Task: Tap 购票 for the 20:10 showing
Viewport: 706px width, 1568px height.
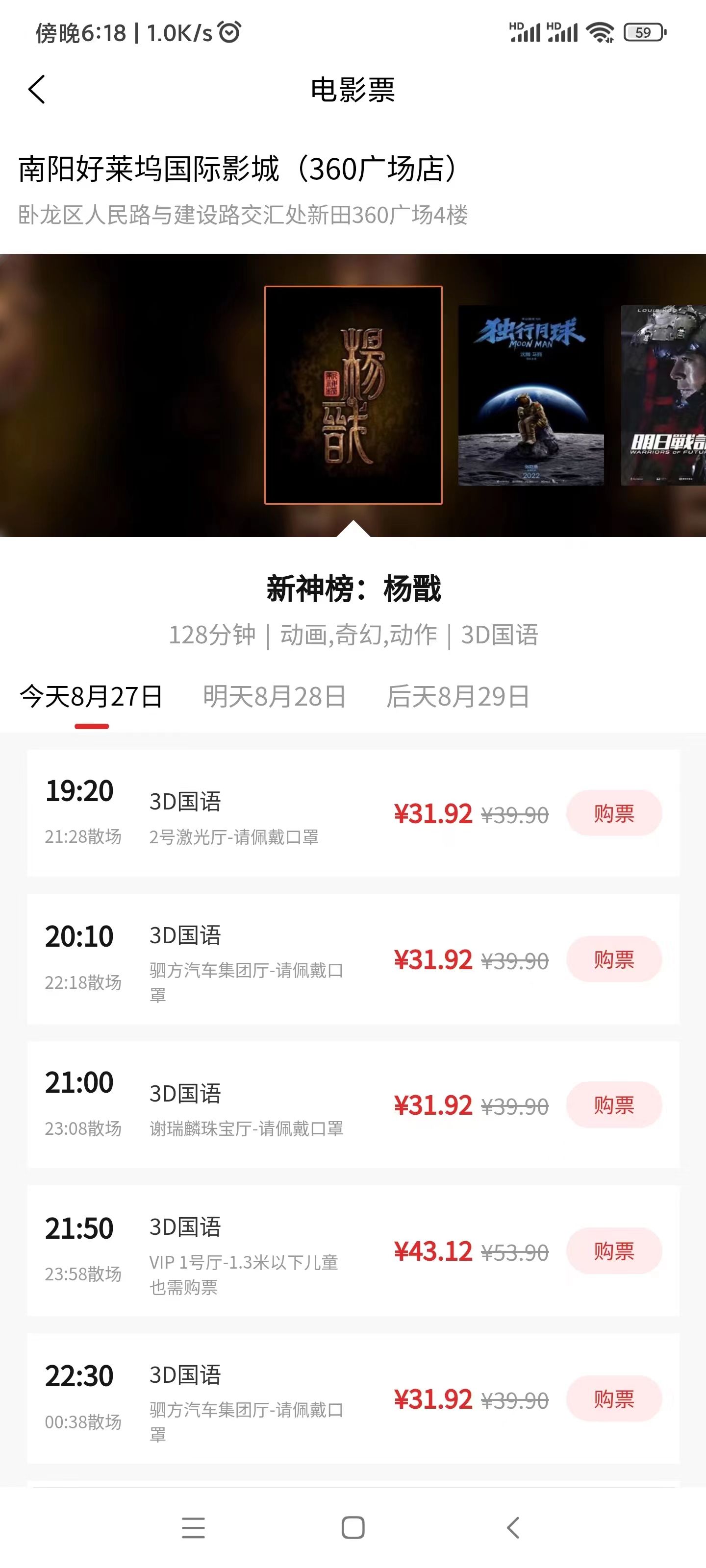Action: [x=613, y=959]
